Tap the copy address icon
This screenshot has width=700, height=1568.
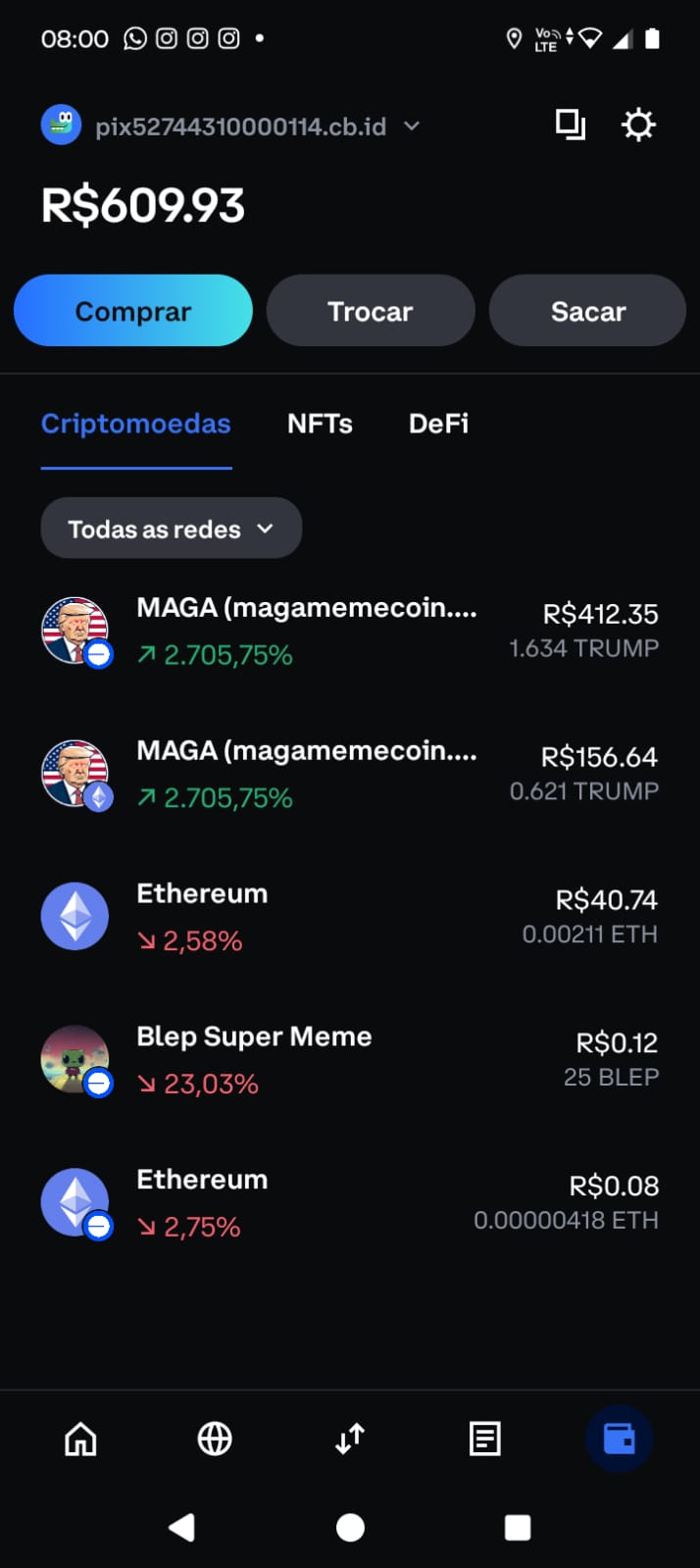pyautogui.click(x=571, y=126)
